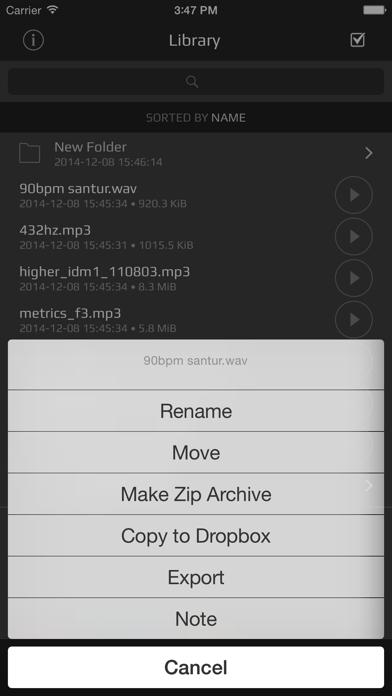Select the Move option
392x696 pixels.
click(x=196, y=452)
